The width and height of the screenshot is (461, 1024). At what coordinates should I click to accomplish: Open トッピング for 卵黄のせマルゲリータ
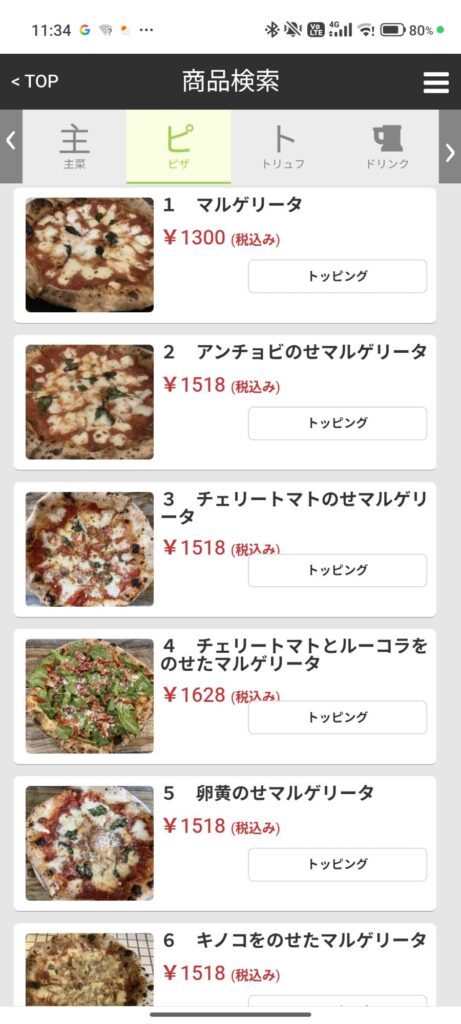point(338,864)
